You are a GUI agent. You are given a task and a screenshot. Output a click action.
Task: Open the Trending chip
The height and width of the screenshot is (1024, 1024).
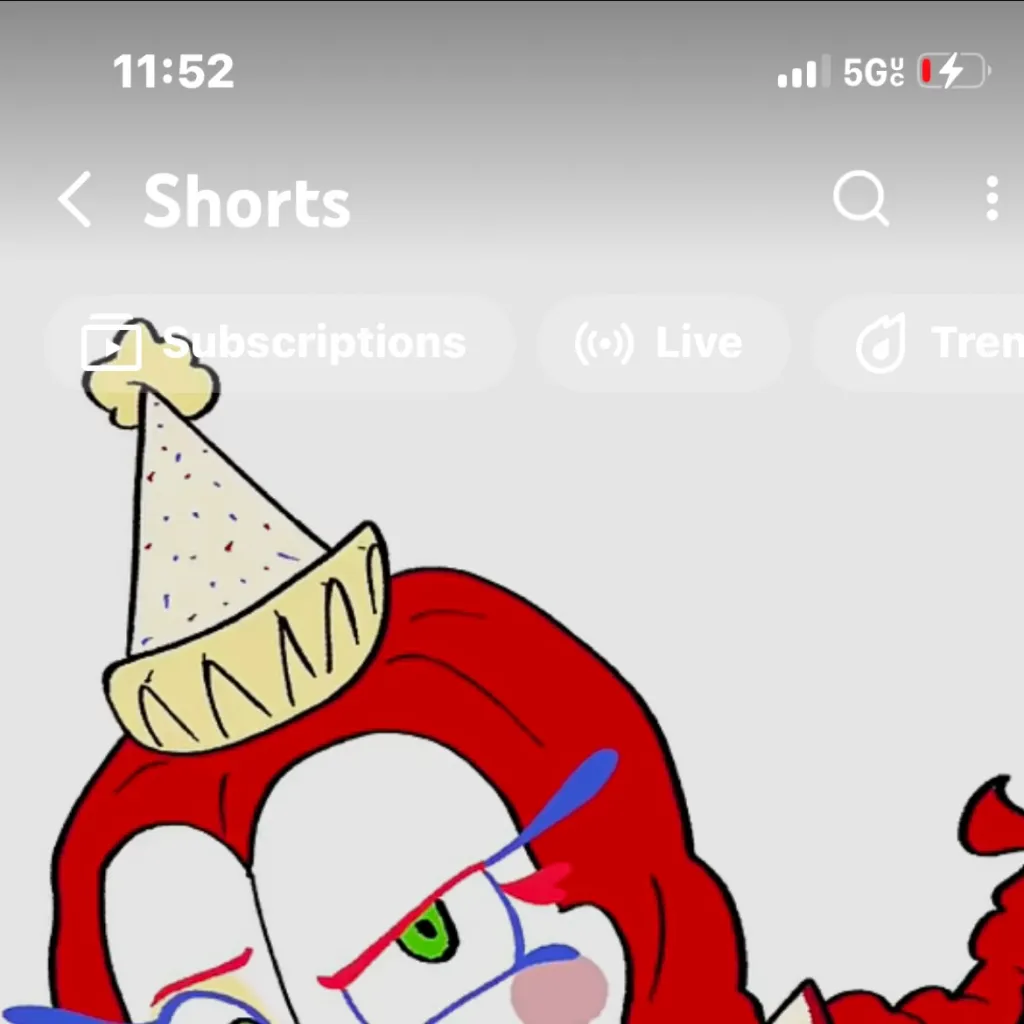click(x=930, y=344)
